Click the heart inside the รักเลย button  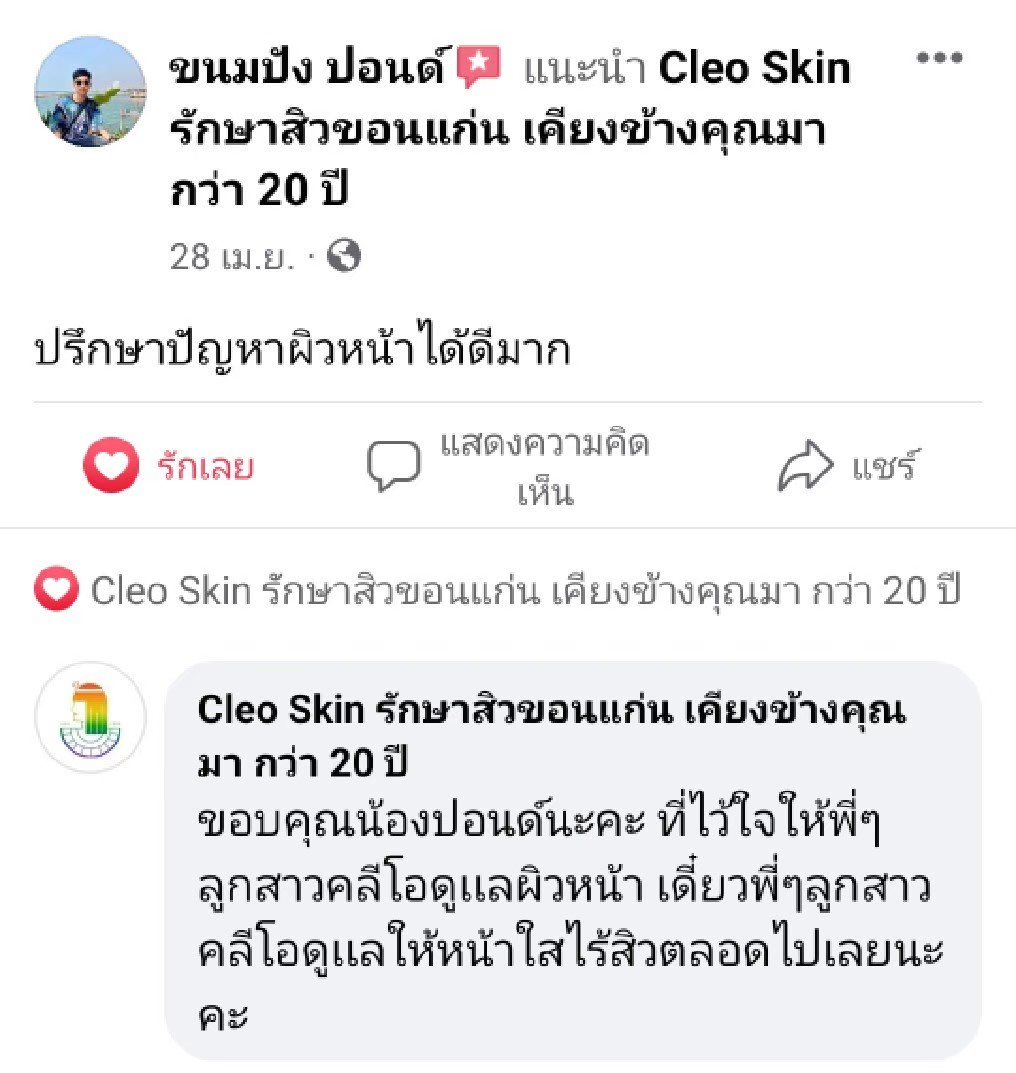[x=114, y=464]
